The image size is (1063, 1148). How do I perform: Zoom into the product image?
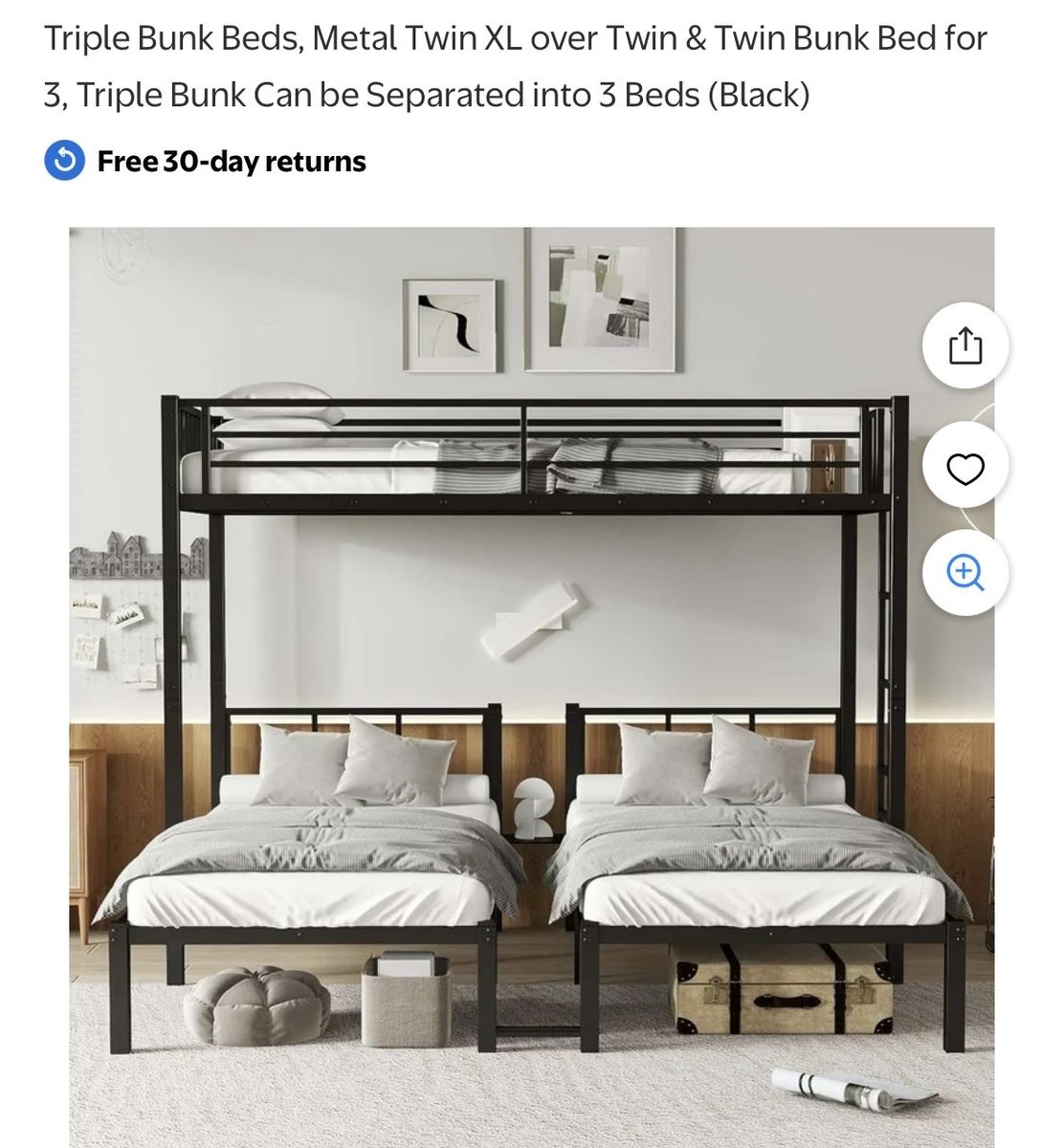tap(964, 572)
